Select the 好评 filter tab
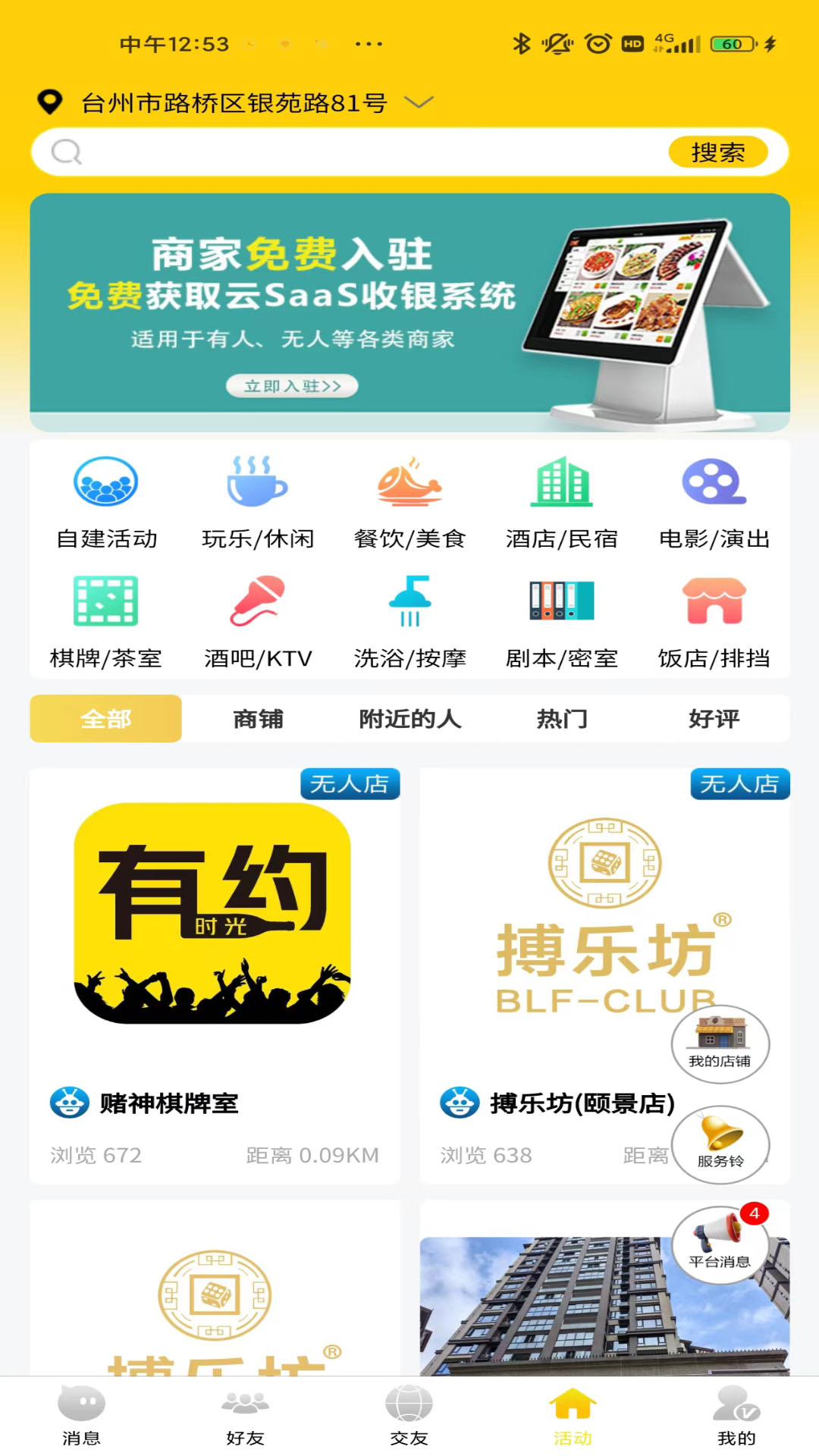The height and width of the screenshot is (1456, 819). [714, 719]
